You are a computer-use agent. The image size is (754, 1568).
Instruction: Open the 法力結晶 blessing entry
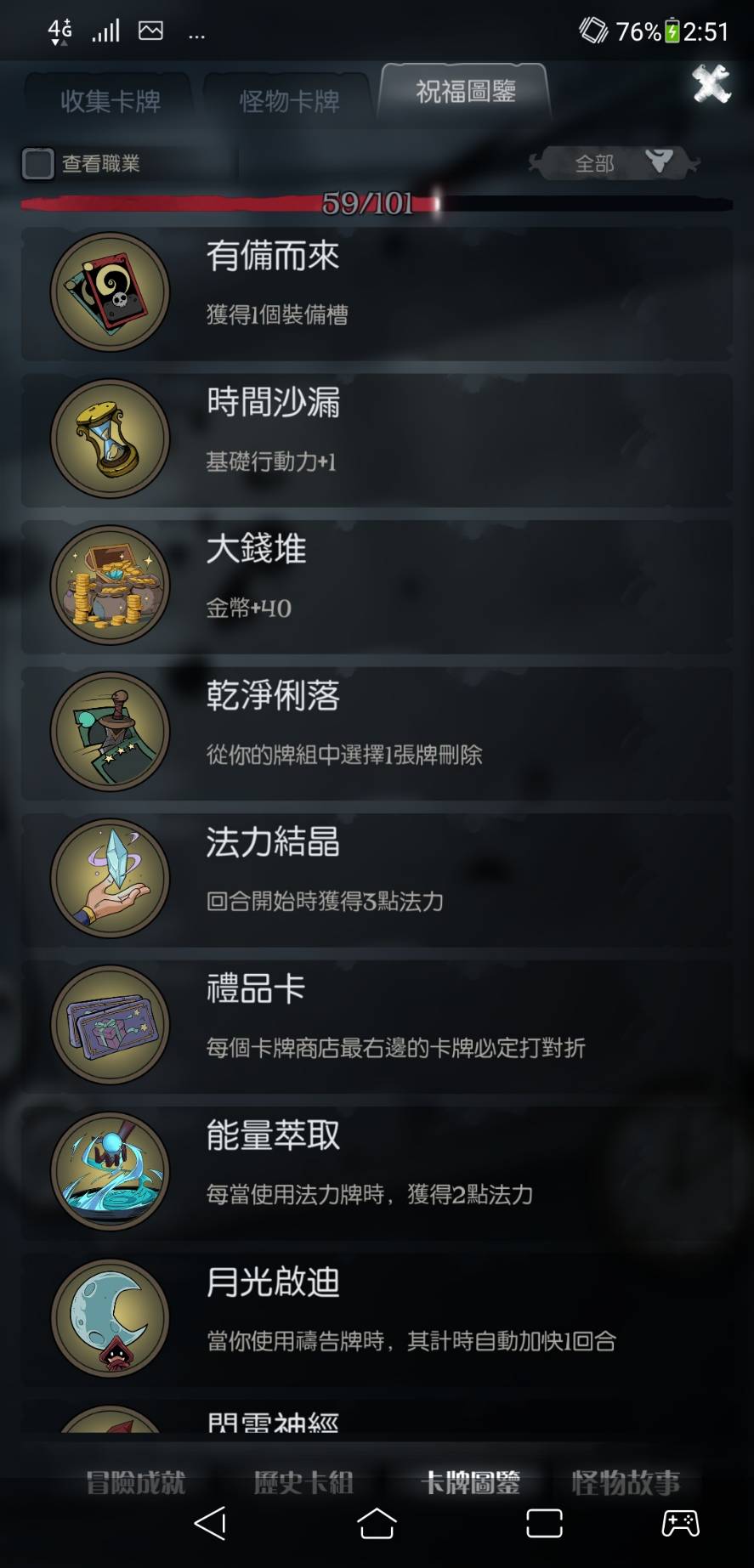tap(377, 878)
